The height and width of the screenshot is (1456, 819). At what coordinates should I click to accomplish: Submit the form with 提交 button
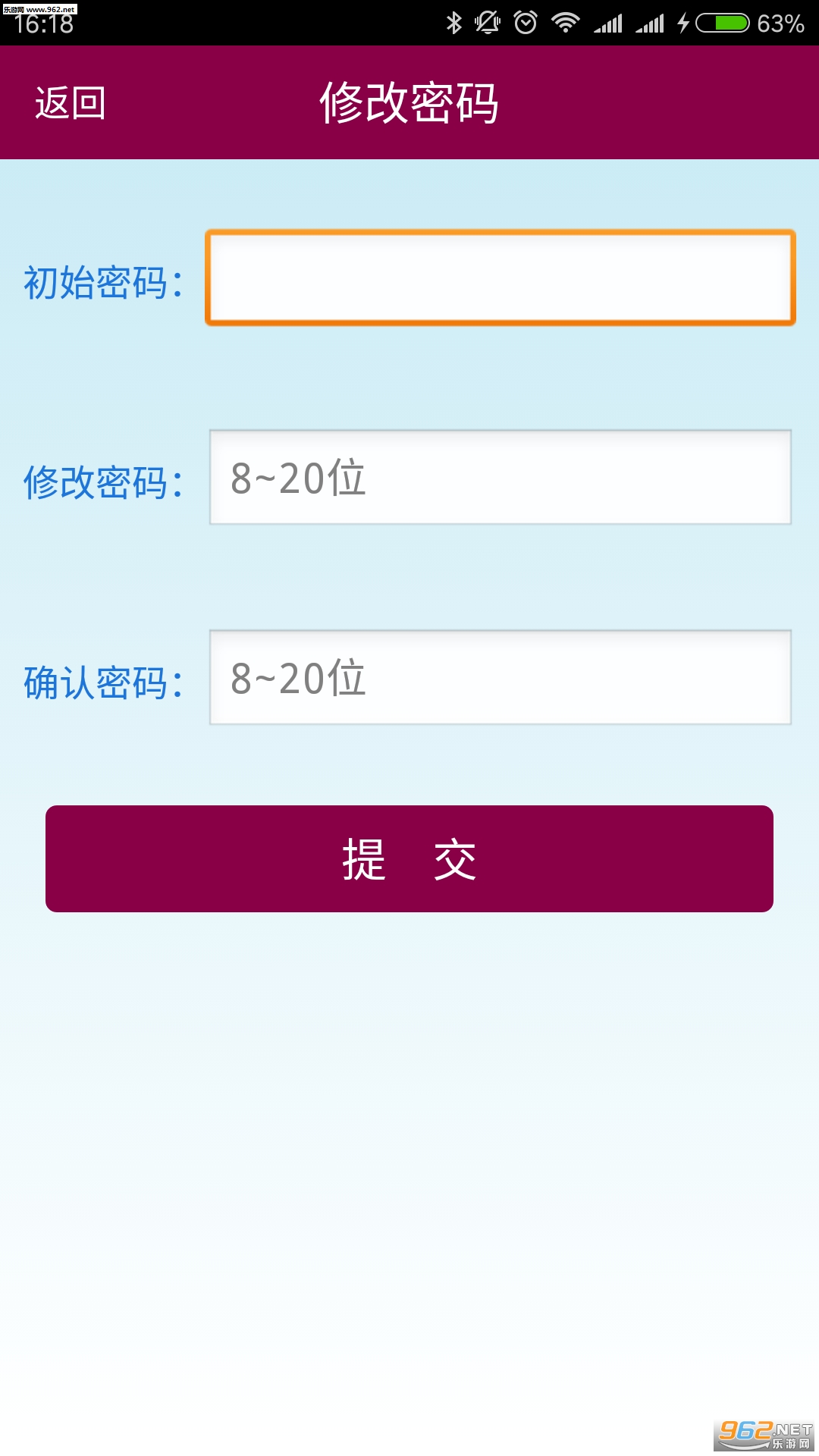pyautogui.click(x=409, y=859)
